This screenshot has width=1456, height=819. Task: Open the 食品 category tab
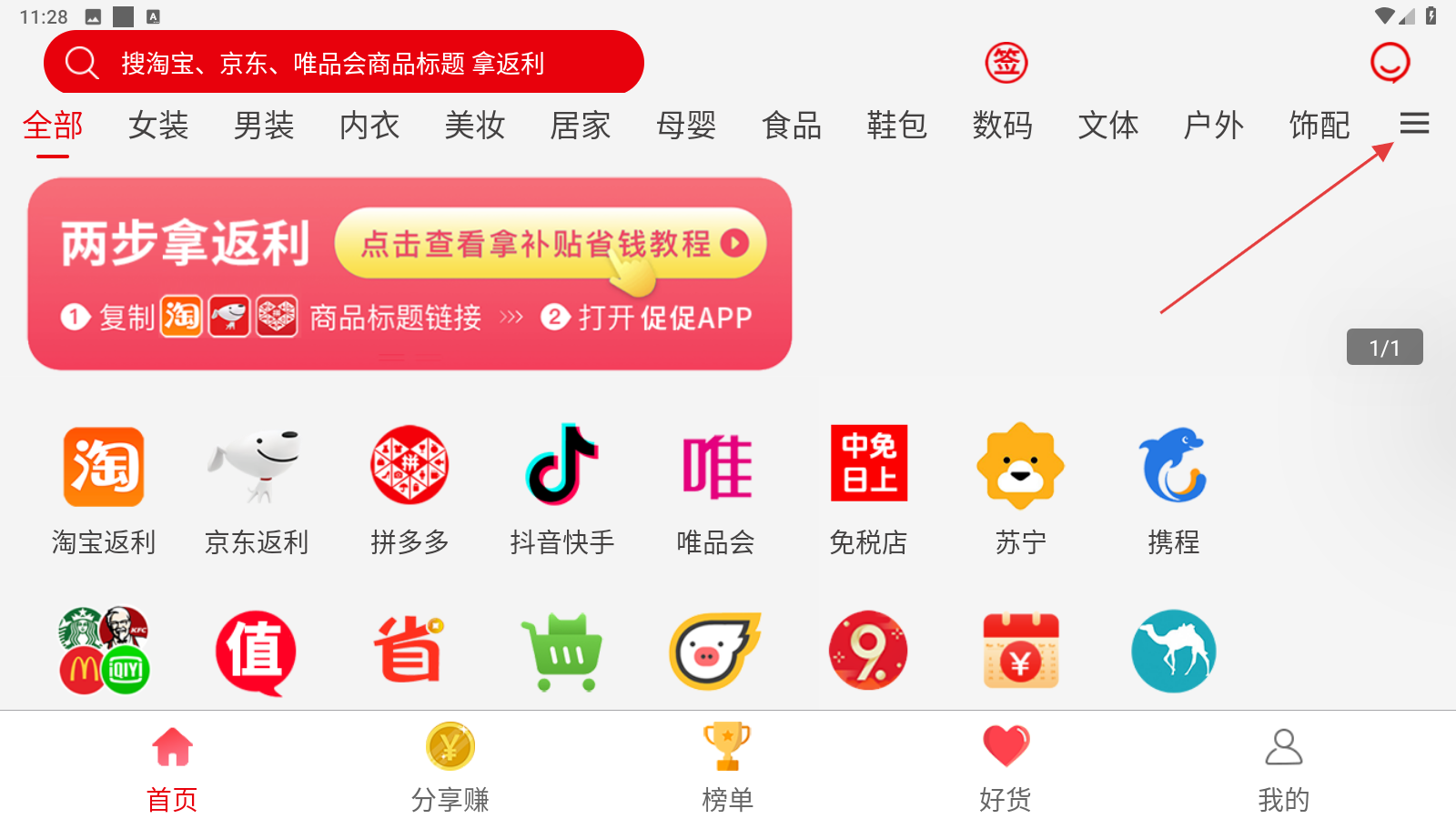[x=791, y=126]
